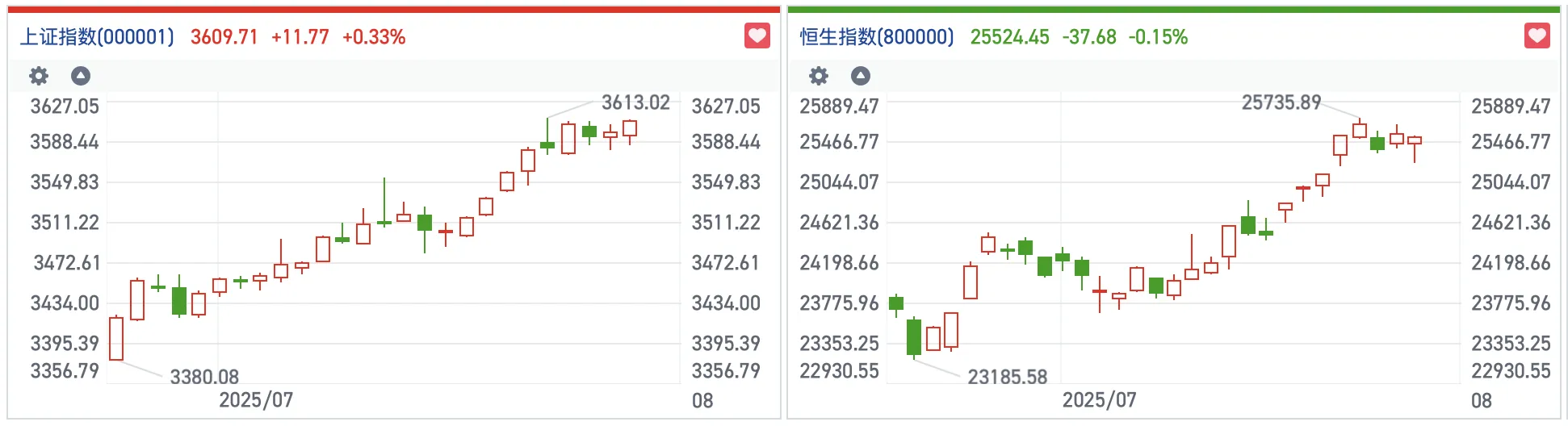The width and height of the screenshot is (1568, 426).
Task: Open chart settings for 上证指数
Action: 39,76
